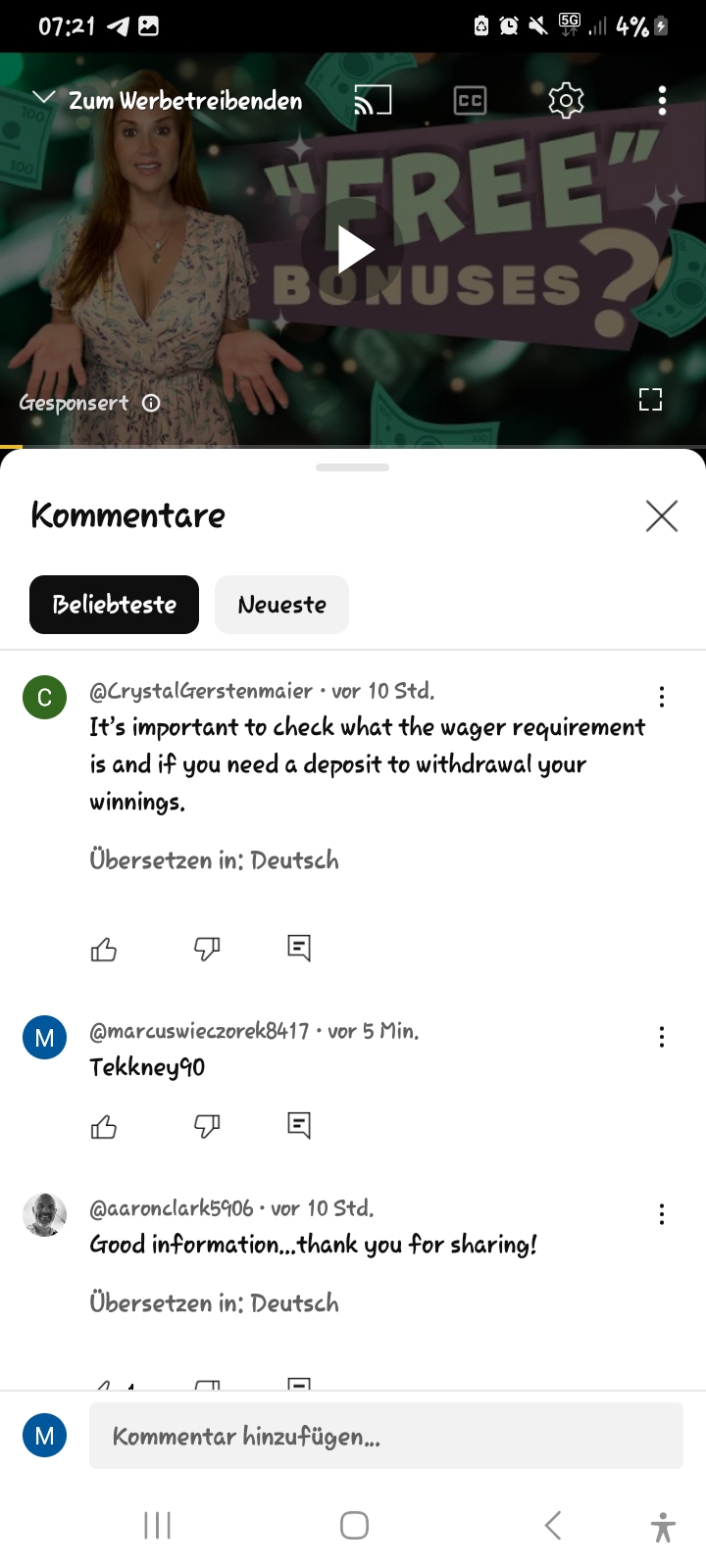Tap the Kommentar hinzufügen field
Image resolution: width=706 pixels, height=1568 pixels.
(385, 1437)
